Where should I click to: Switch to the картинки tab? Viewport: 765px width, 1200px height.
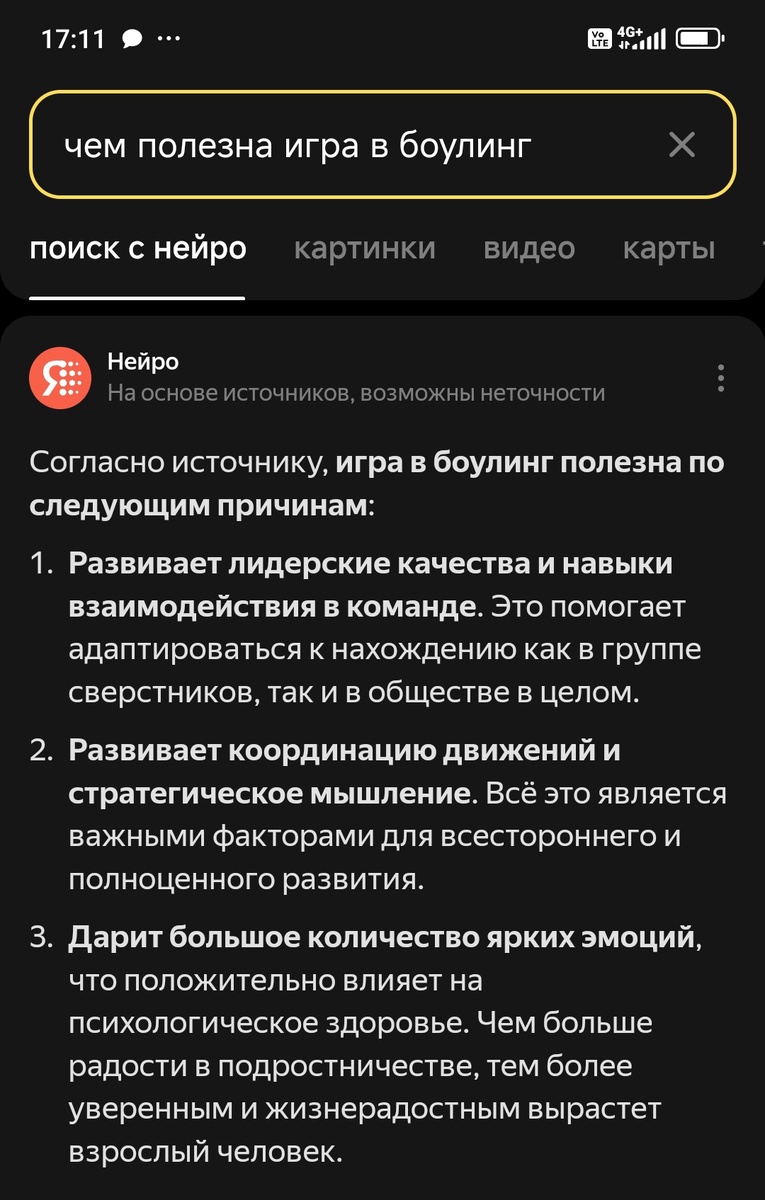(366, 248)
